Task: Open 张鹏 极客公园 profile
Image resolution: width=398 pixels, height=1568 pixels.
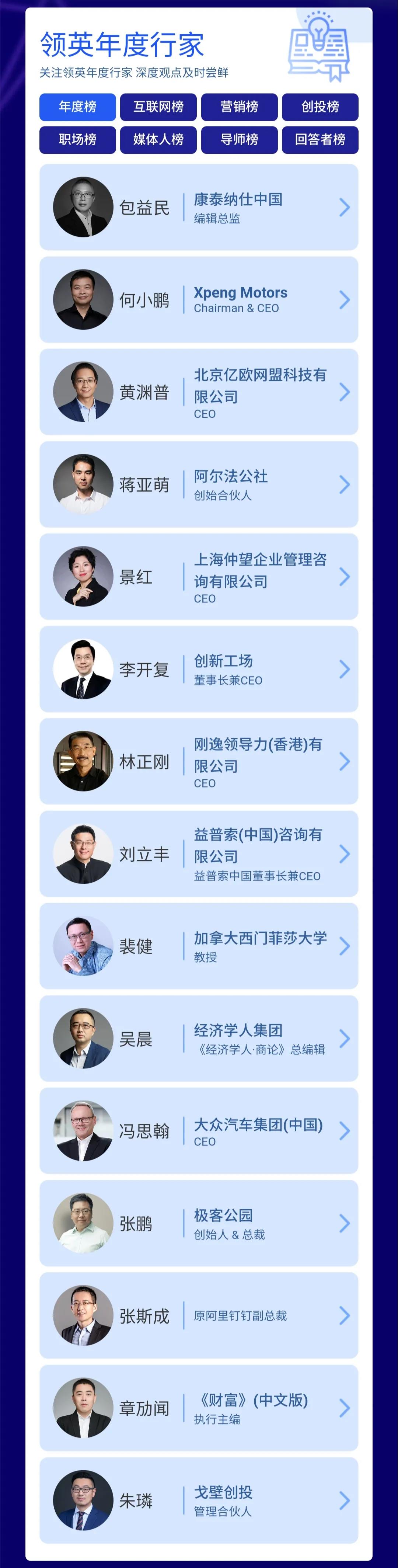Action: pyautogui.click(x=199, y=1224)
